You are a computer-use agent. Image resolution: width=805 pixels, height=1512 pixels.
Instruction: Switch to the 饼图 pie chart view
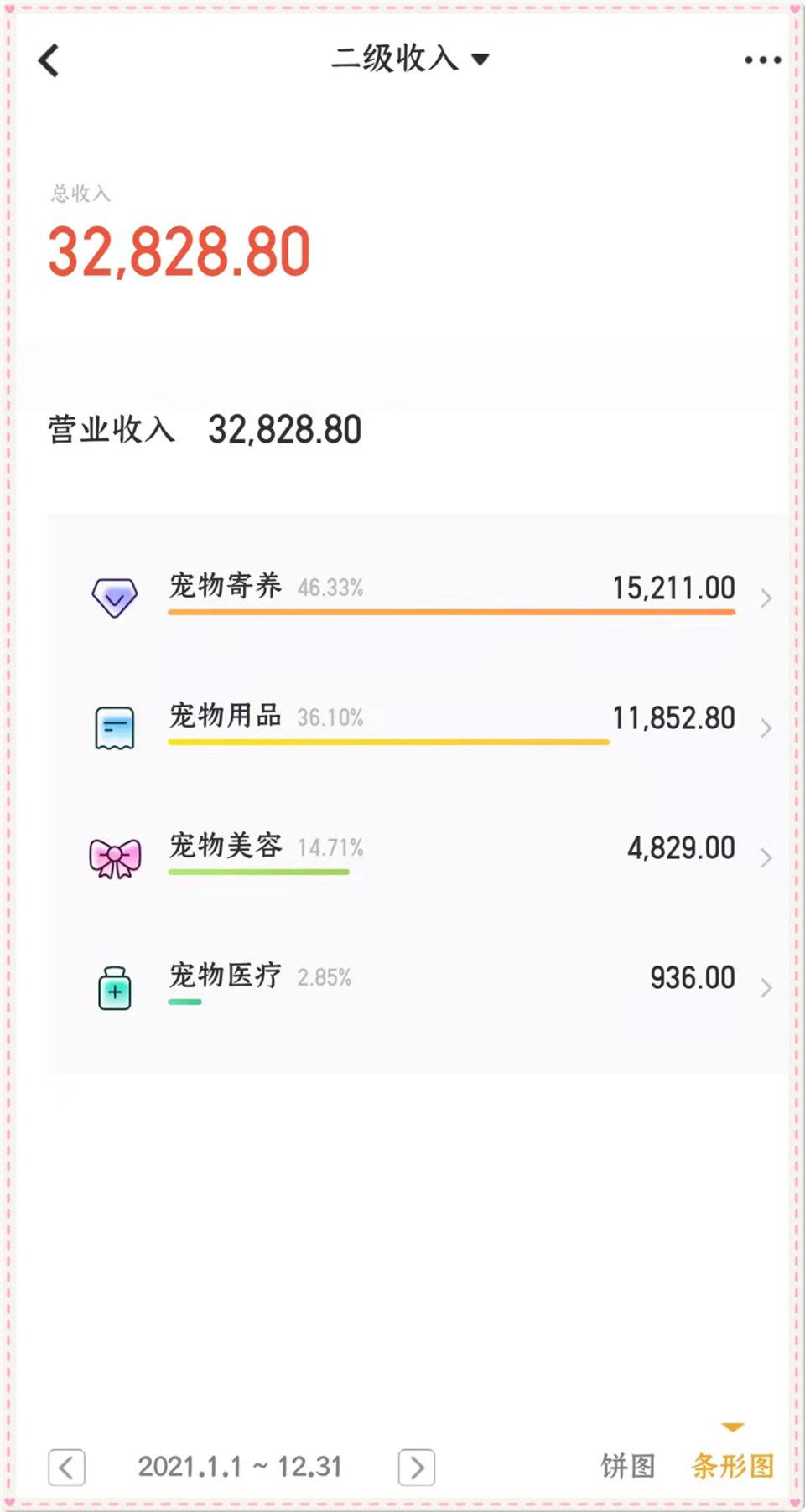[x=627, y=1466]
